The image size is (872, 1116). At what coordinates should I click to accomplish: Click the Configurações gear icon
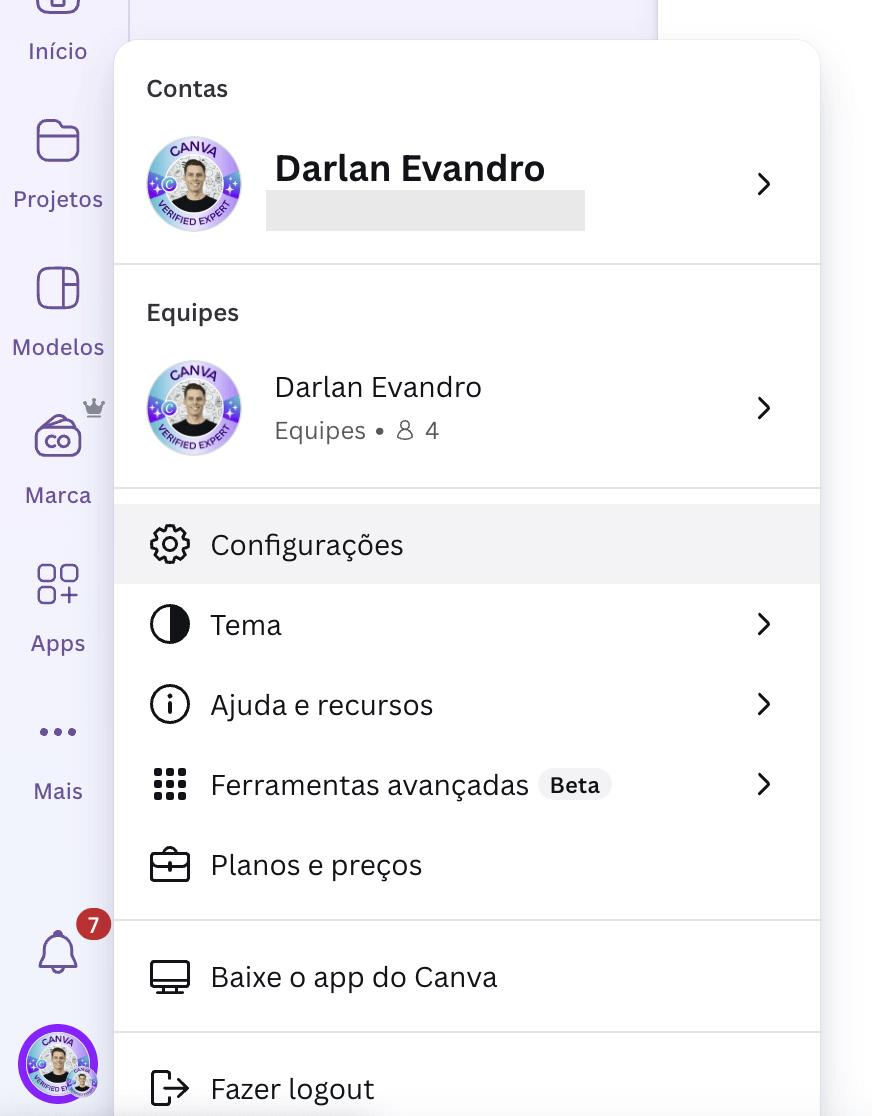coord(170,544)
